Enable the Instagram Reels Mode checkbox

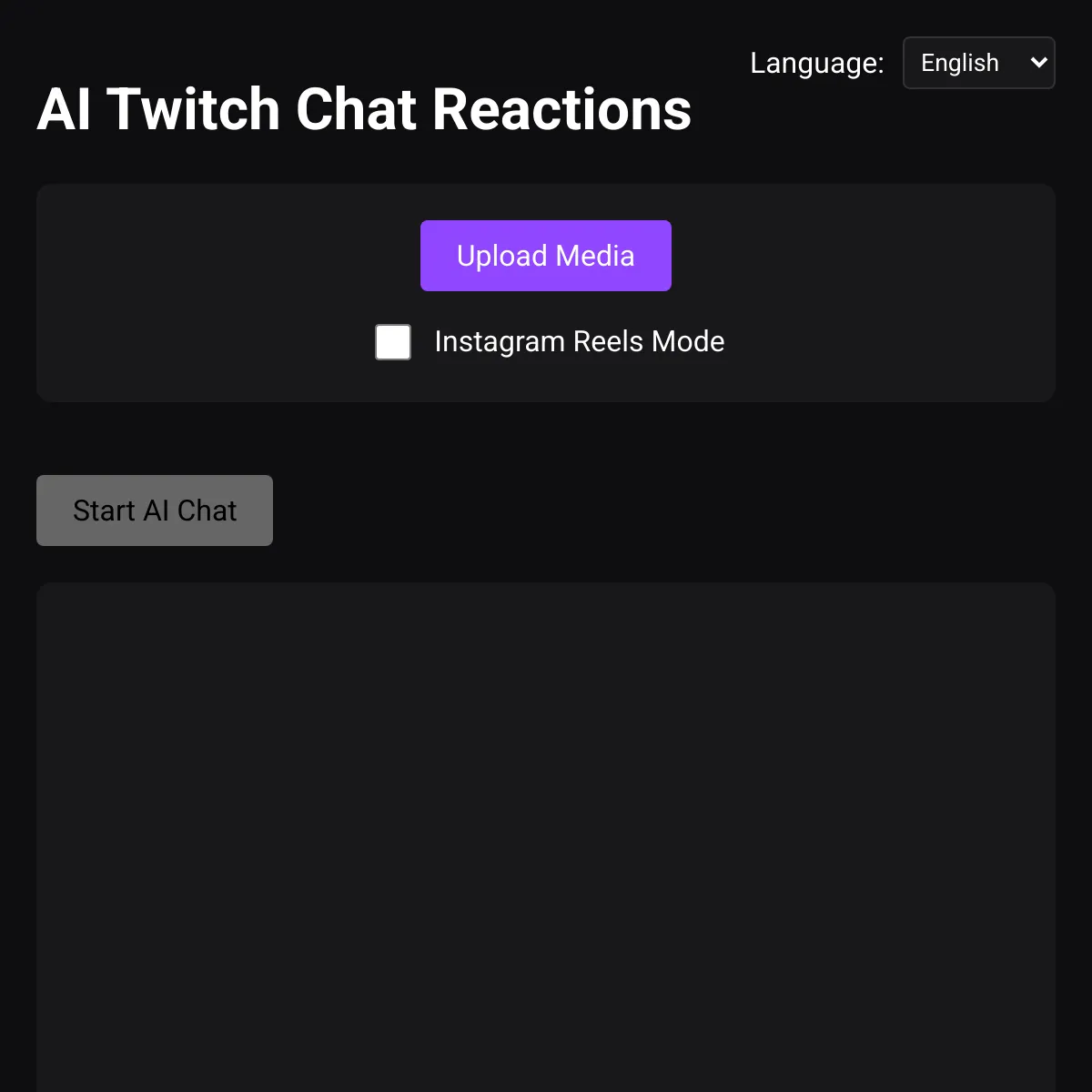pyautogui.click(x=393, y=342)
